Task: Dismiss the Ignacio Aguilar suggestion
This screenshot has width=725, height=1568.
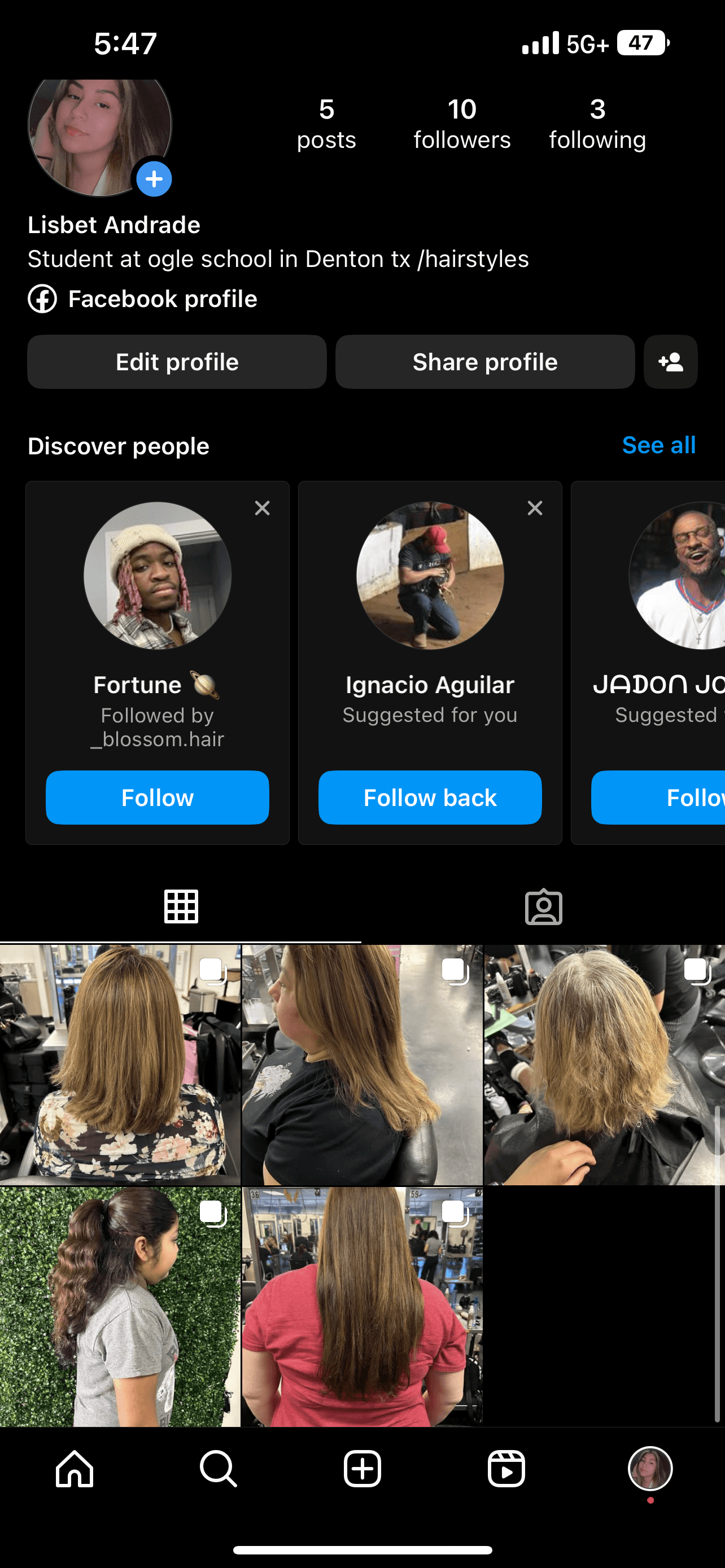Action: [x=535, y=507]
